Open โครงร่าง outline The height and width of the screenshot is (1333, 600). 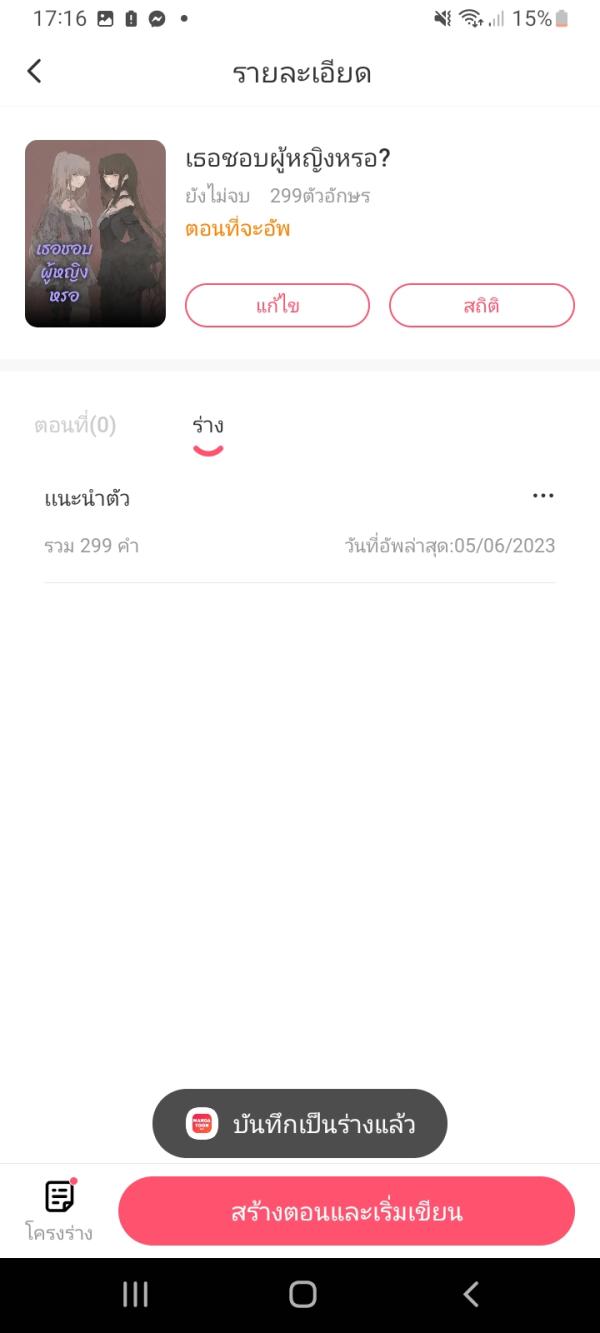pos(60,1210)
